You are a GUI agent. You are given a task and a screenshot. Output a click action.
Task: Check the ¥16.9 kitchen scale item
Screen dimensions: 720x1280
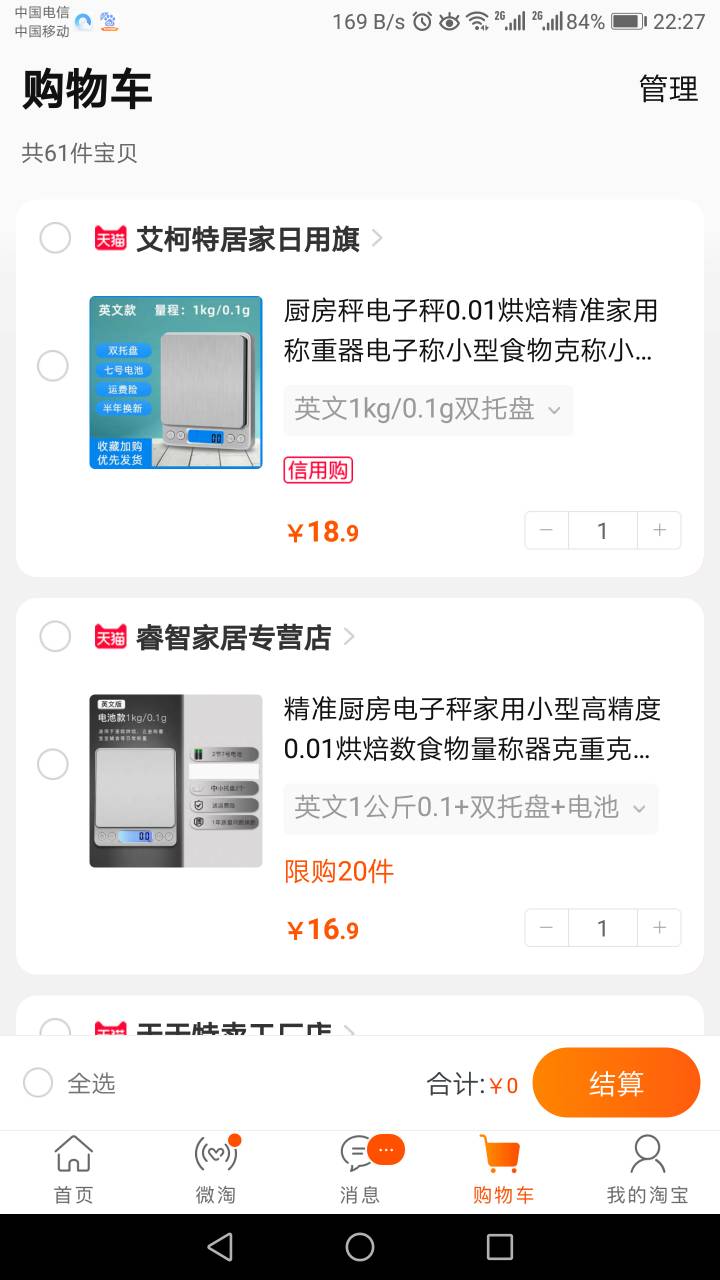pyautogui.click(x=53, y=765)
